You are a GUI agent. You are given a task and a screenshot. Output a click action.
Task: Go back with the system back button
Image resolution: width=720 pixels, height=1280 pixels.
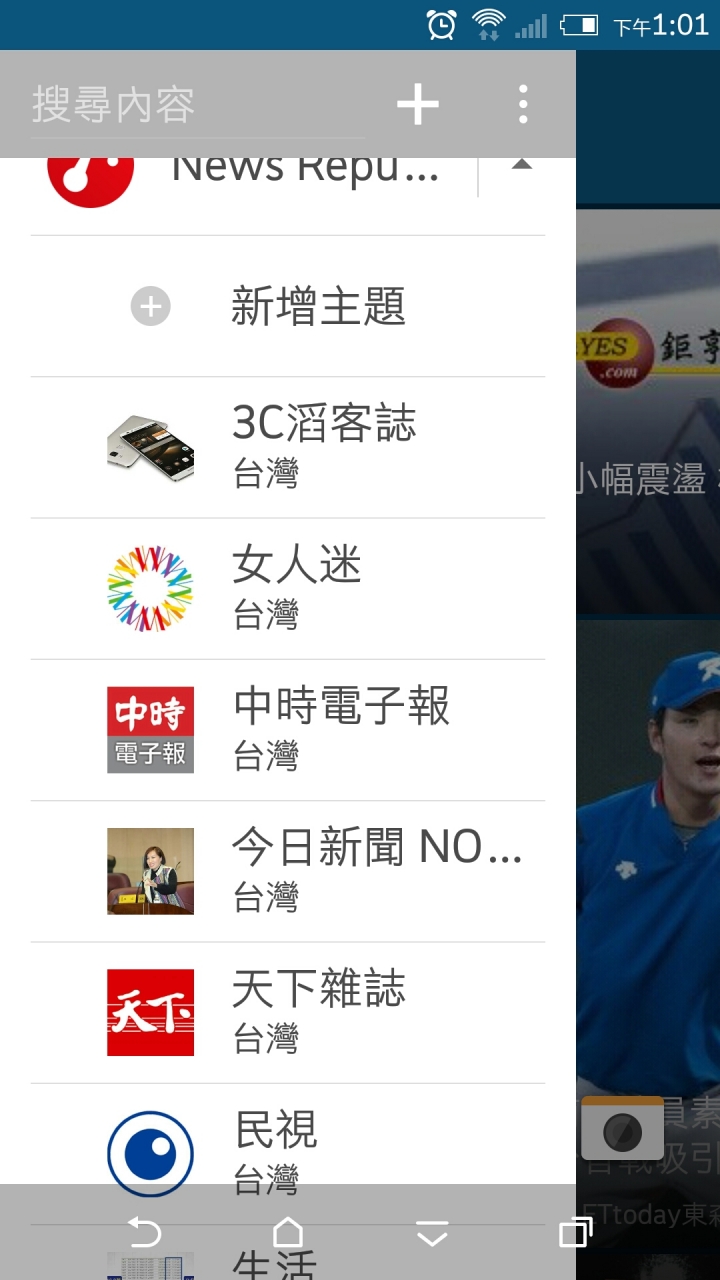[144, 1232]
